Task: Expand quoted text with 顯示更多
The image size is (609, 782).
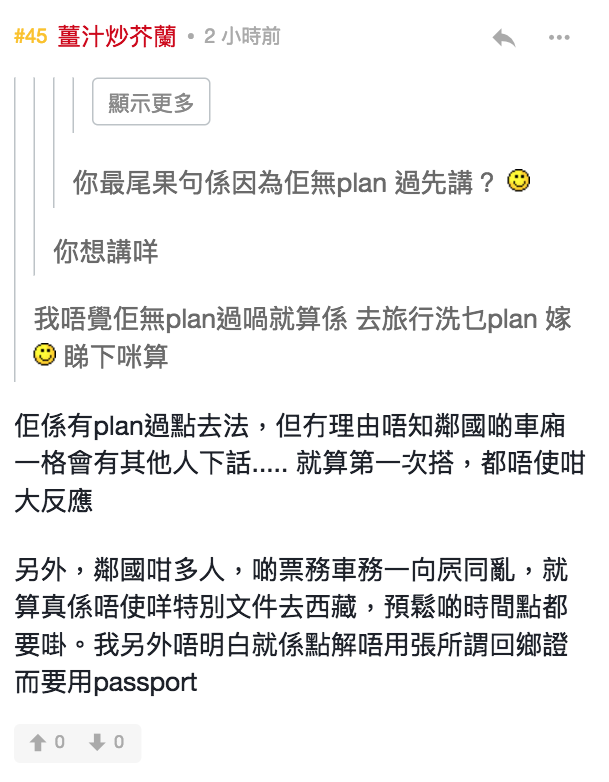Action: [151, 102]
